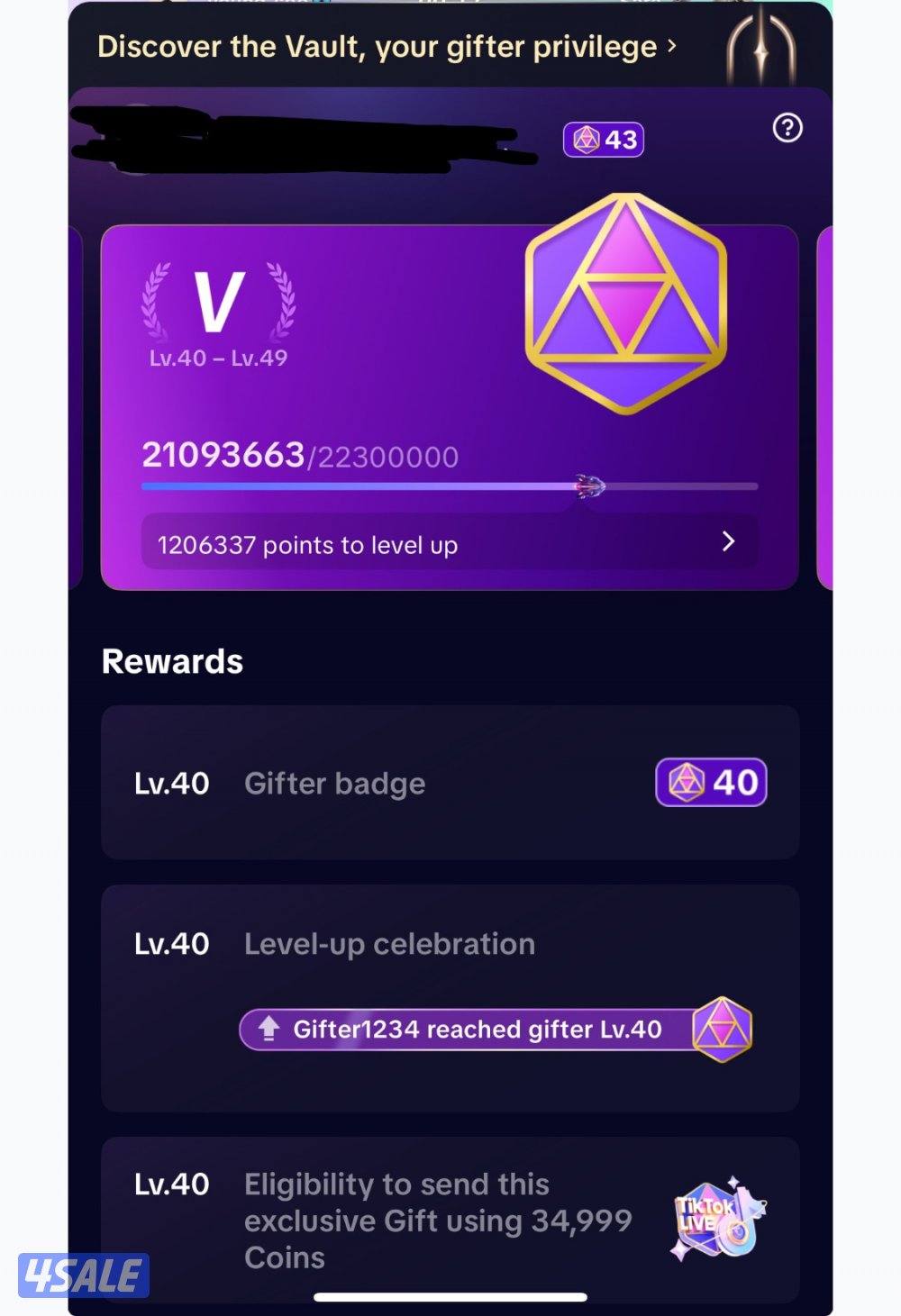Open the 1206337 points to level up row
The height and width of the screenshot is (1316, 901).
tap(449, 543)
